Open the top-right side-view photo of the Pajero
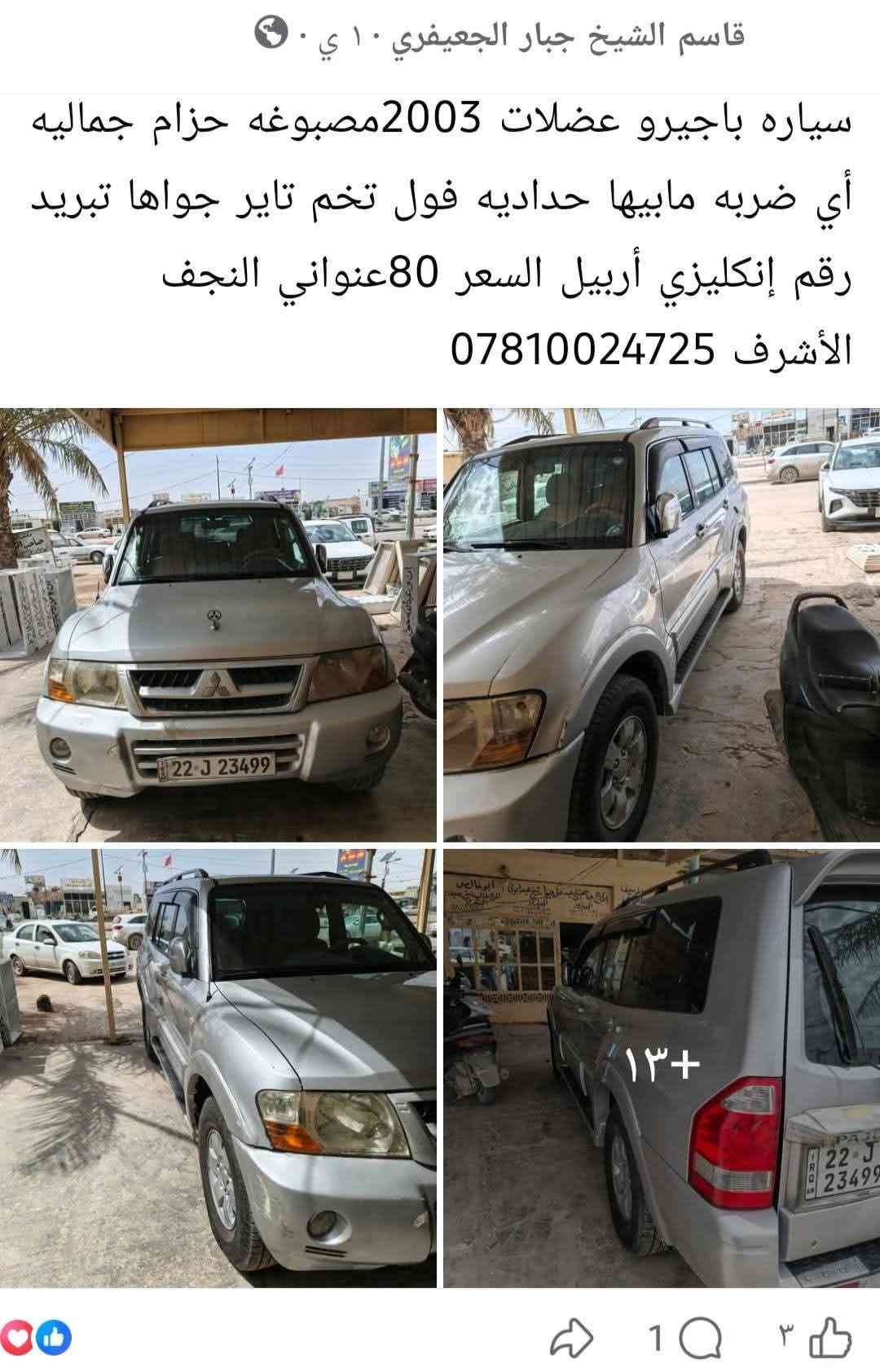Image resolution: width=880 pixels, height=1372 pixels. coord(662,625)
